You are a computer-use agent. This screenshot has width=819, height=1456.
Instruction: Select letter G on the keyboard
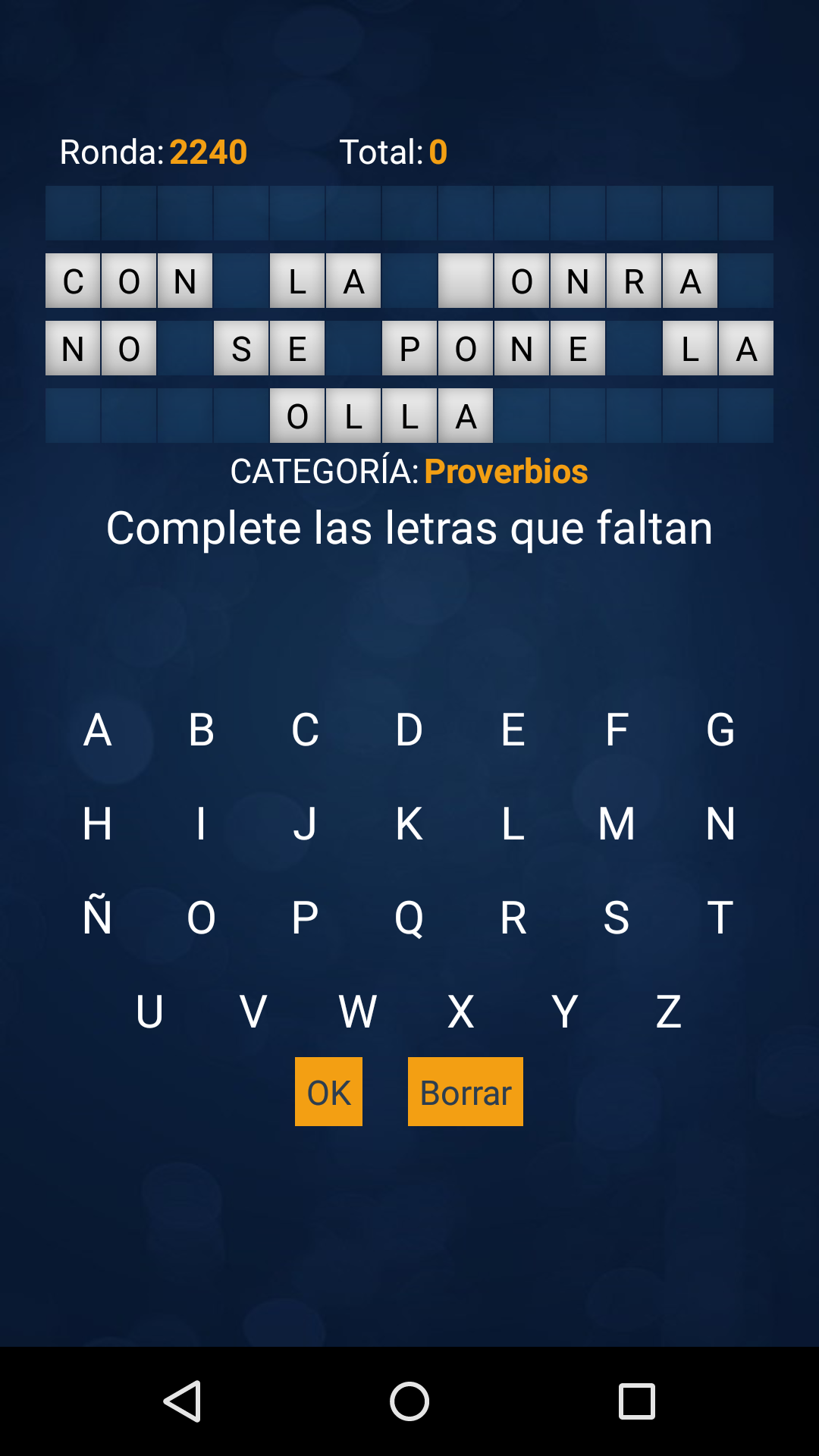coord(720,730)
